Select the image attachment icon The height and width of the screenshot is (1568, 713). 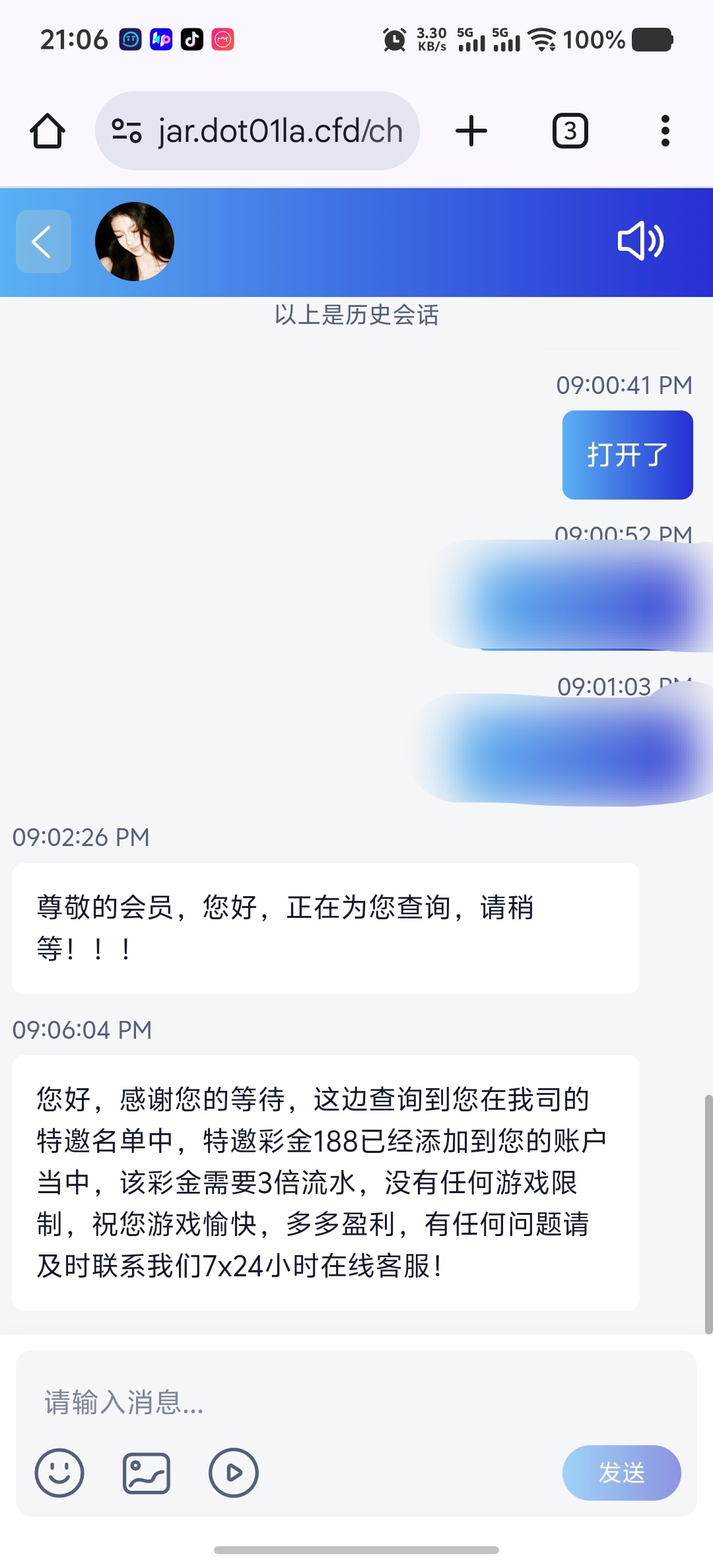146,1473
